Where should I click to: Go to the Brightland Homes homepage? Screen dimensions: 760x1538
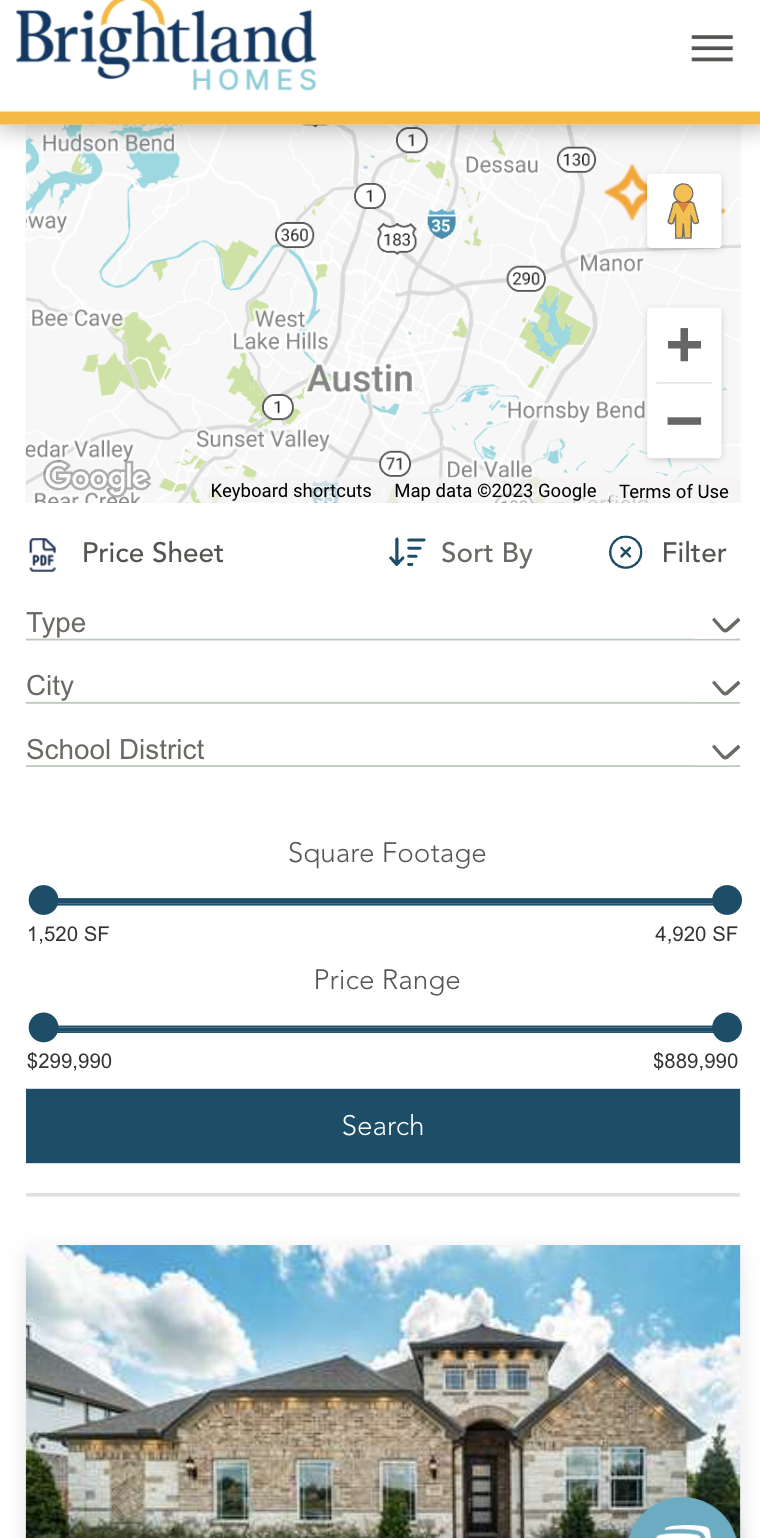coord(166,50)
